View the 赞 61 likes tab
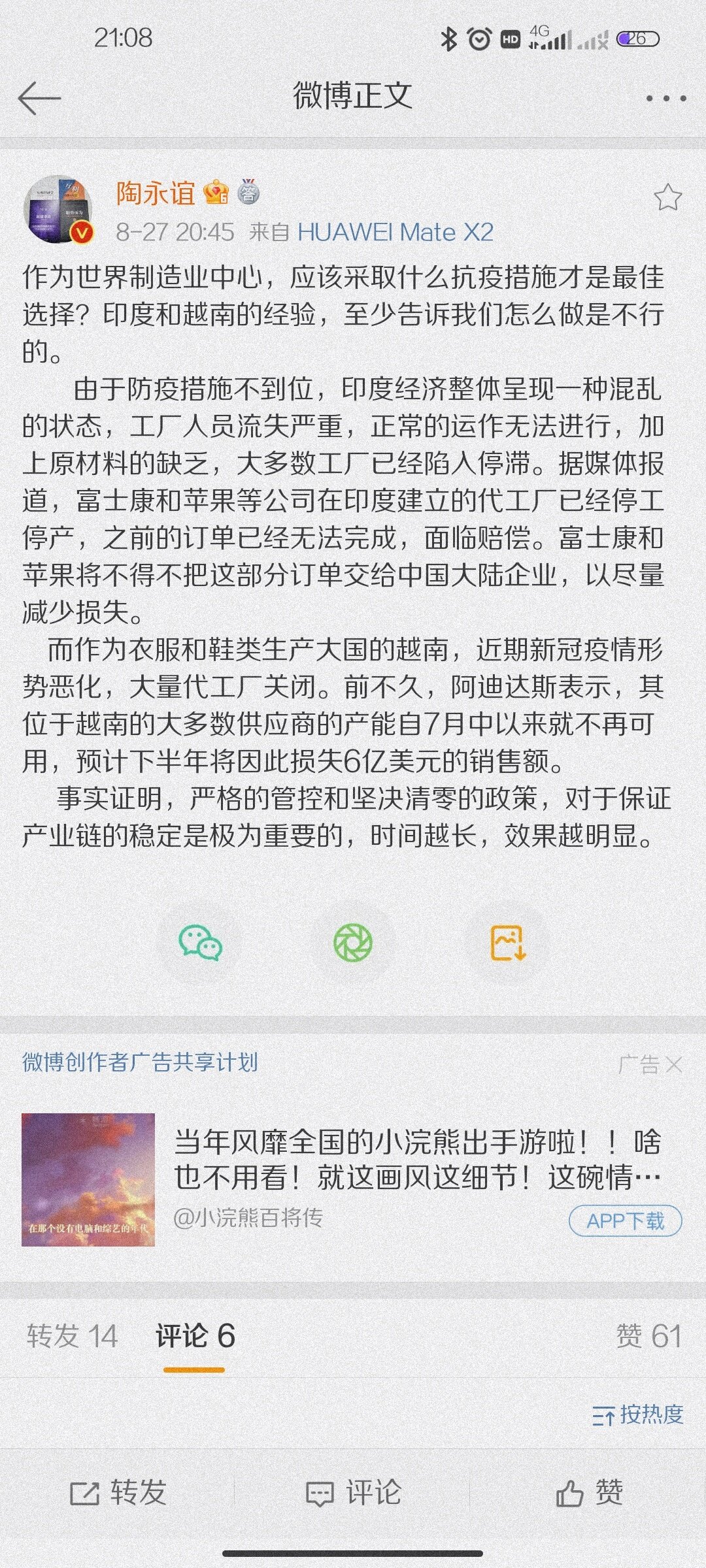Screen dimensions: 706x1568 point(648,1335)
